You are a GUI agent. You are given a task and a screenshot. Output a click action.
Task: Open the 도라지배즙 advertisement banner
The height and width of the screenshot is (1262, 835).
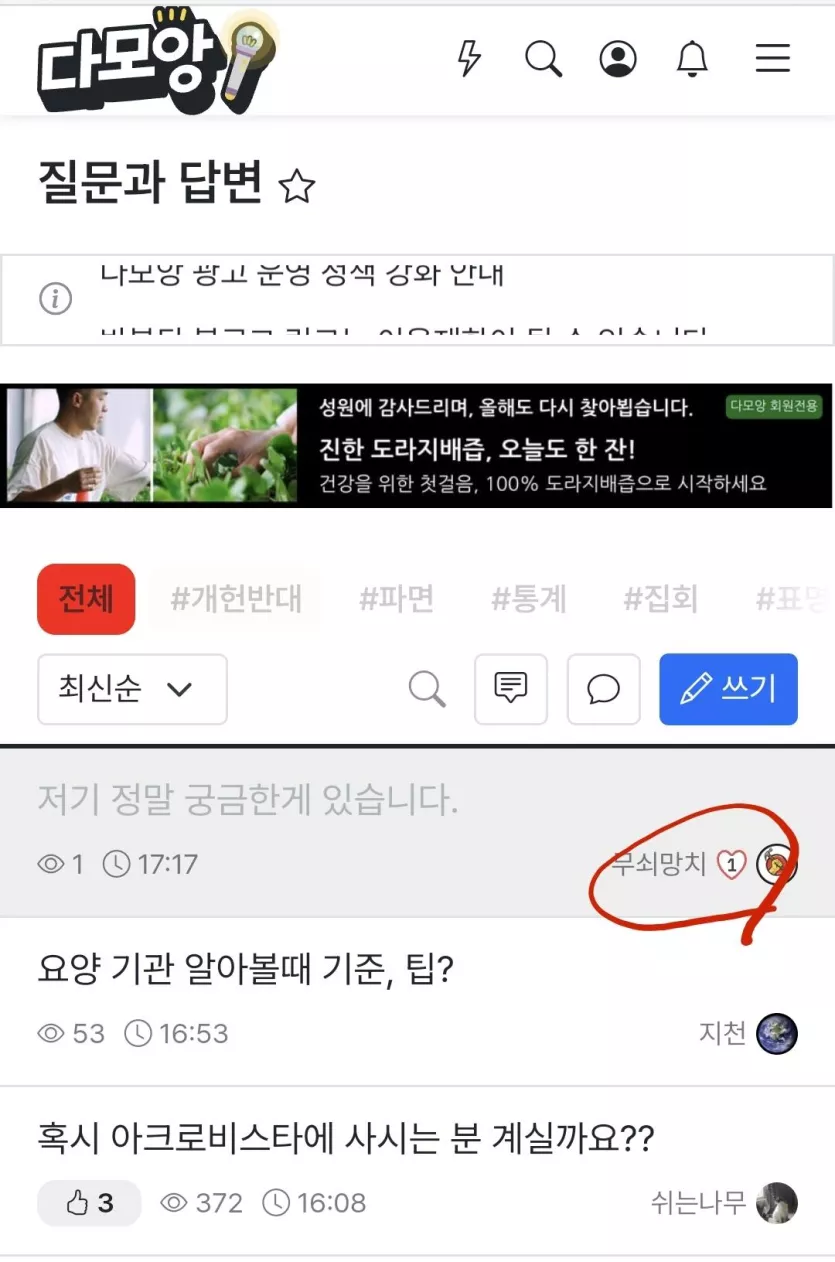[x=417, y=445]
